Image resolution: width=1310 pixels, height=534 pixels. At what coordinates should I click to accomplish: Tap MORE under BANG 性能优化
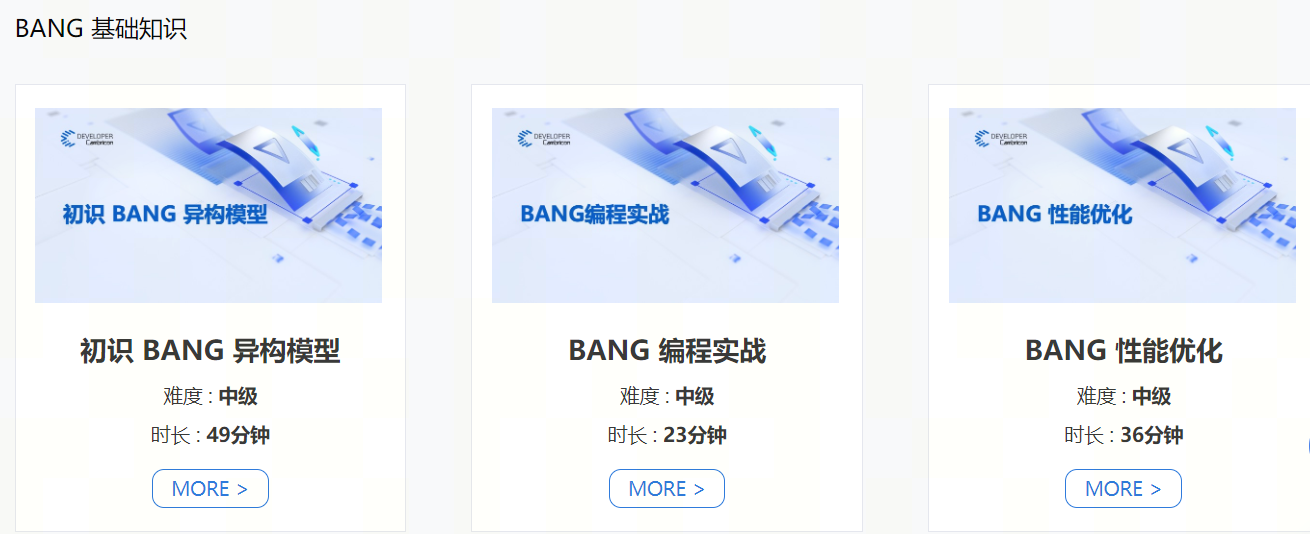1123,488
